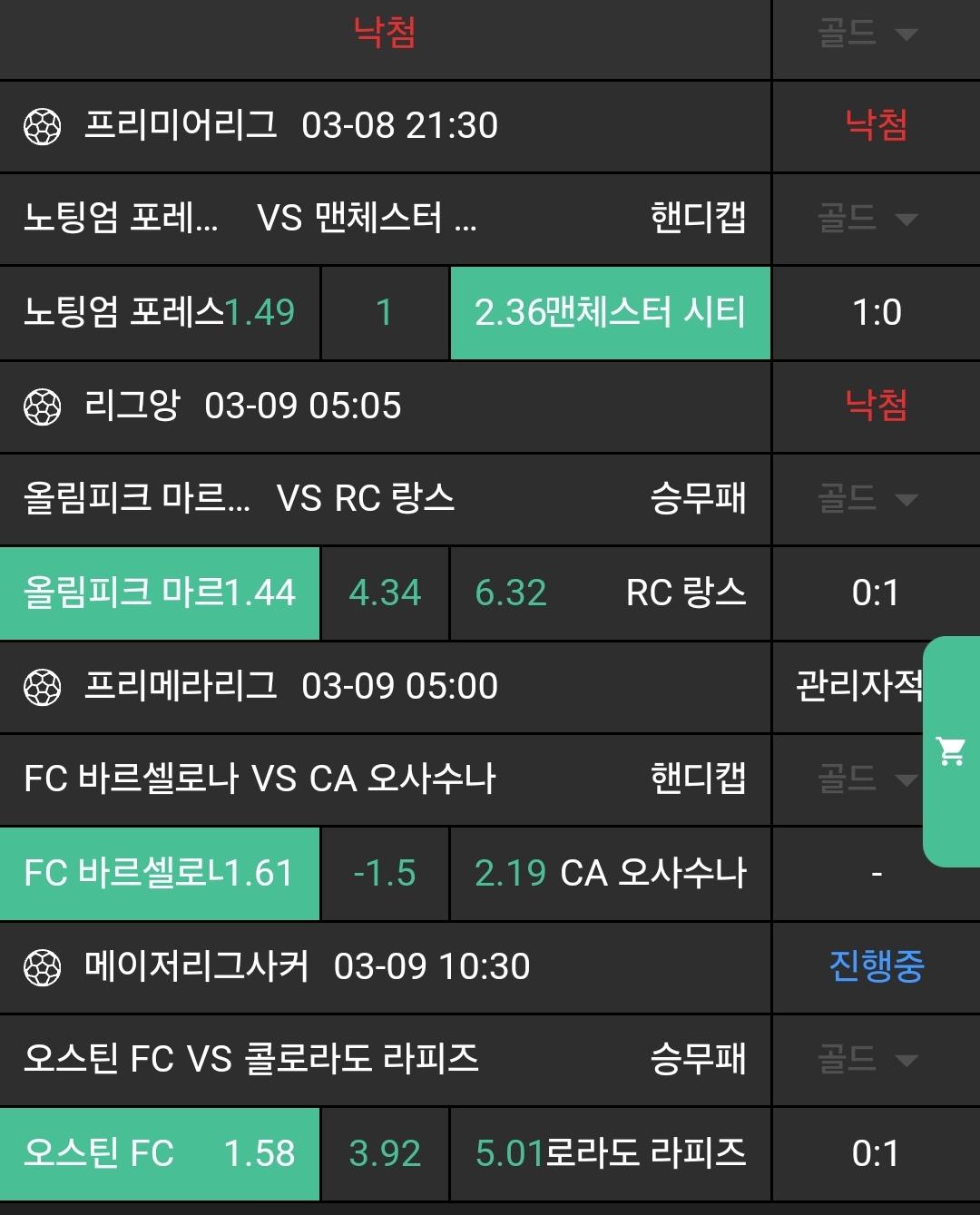The height and width of the screenshot is (1215, 980).
Task: Open the 골드 dropdown for FC 바르셀로나 match
Action: pyautogui.click(x=867, y=779)
